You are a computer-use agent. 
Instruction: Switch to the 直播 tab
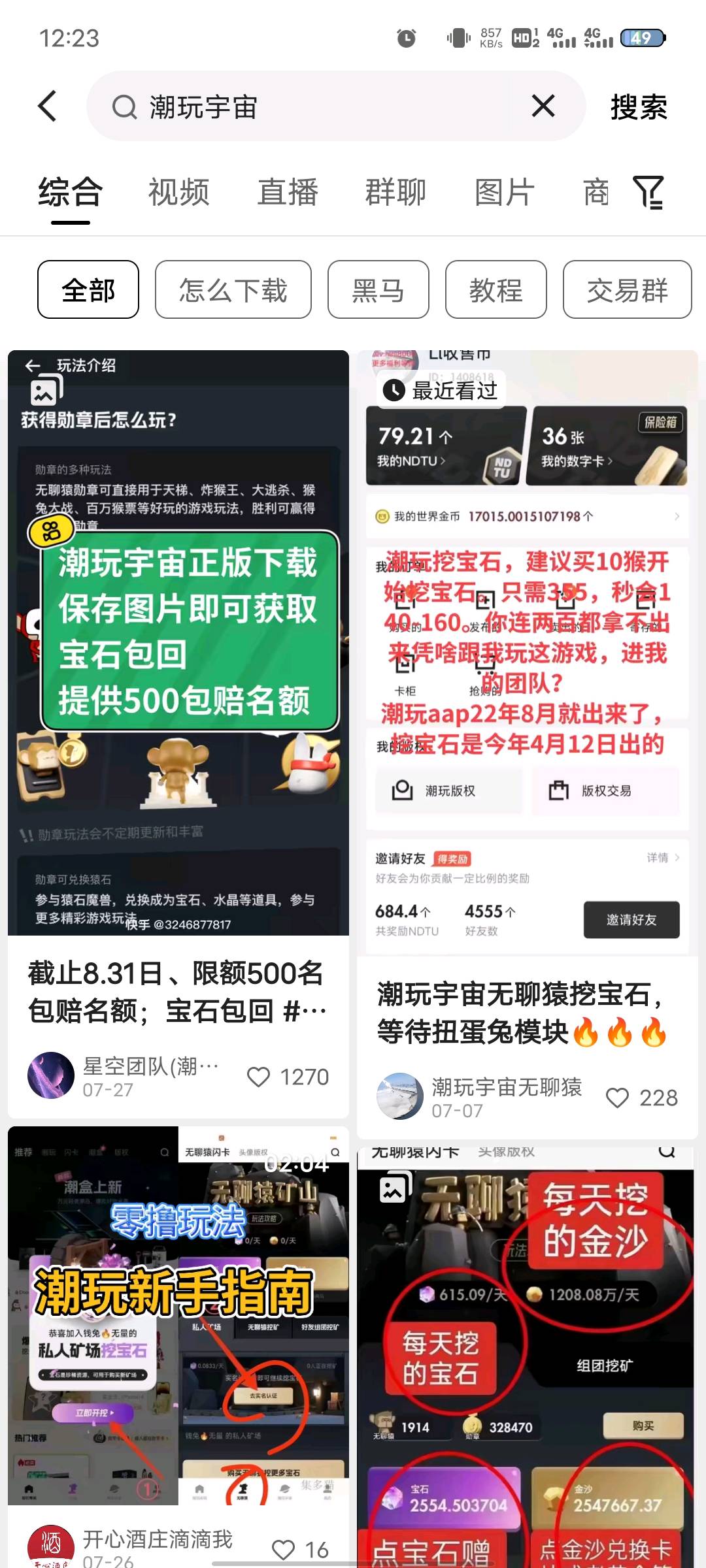[x=288, y=192]
